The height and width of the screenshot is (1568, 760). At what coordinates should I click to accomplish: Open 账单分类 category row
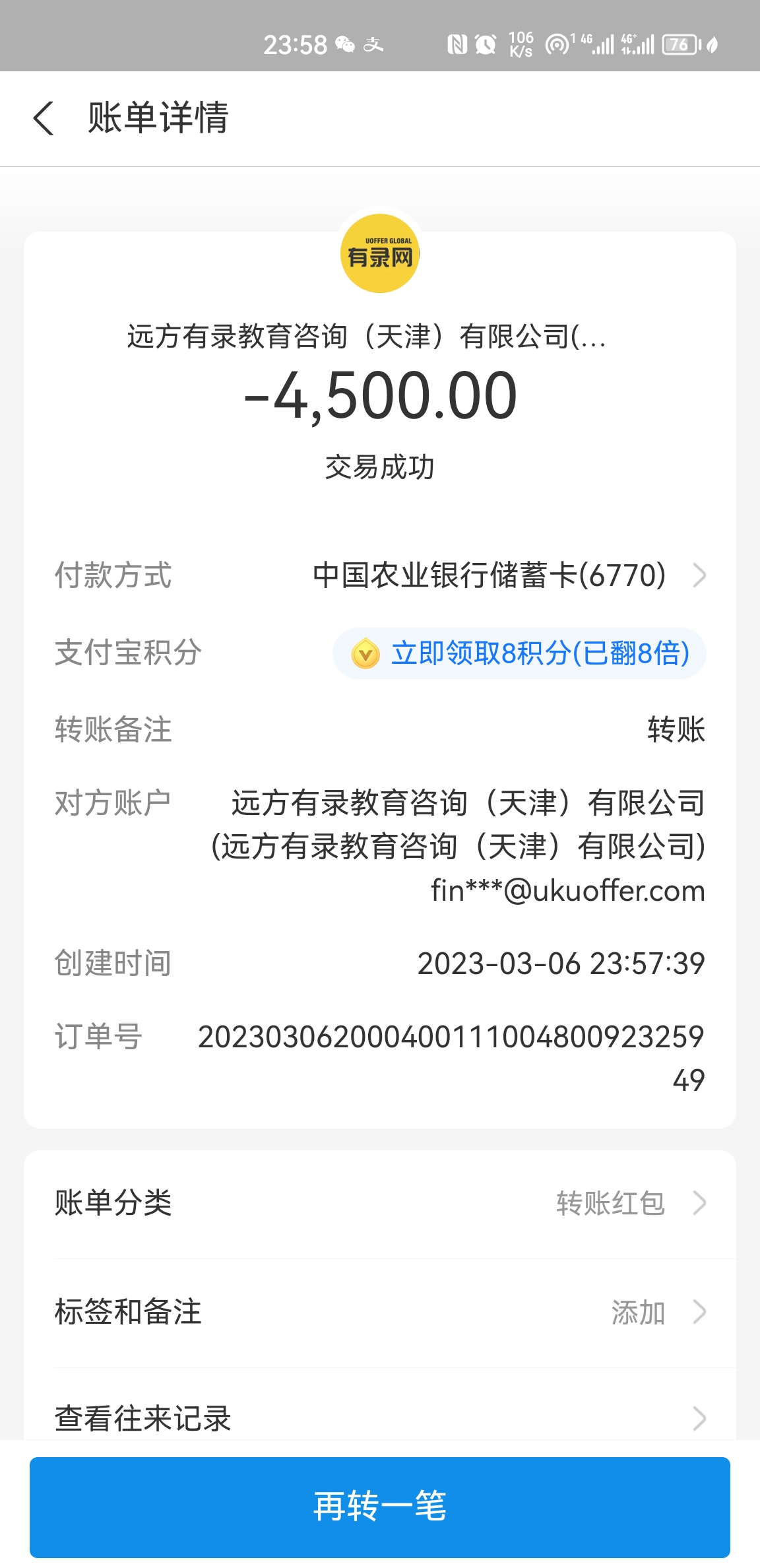(380, 1203)
